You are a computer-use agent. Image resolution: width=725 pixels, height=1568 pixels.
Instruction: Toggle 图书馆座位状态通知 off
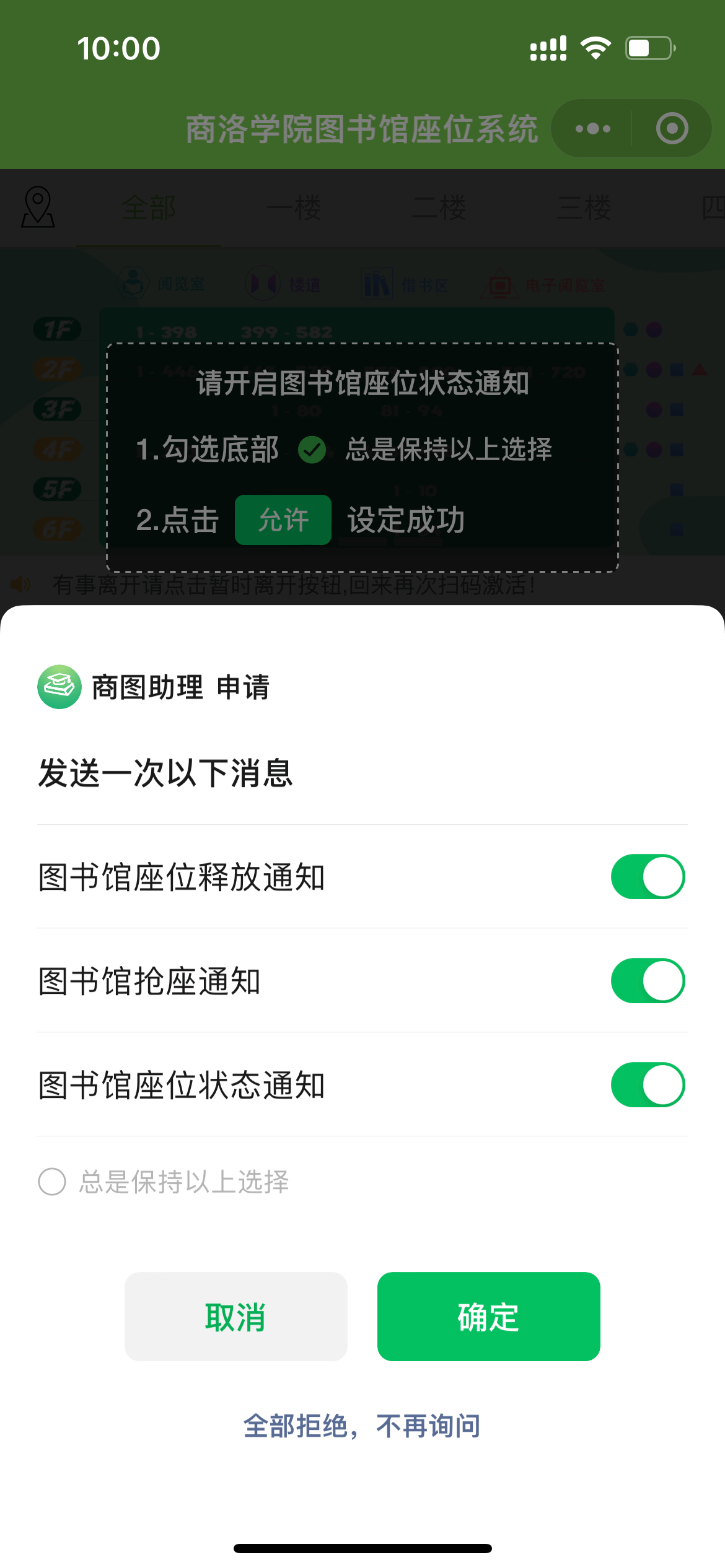tap(648, 1084)
